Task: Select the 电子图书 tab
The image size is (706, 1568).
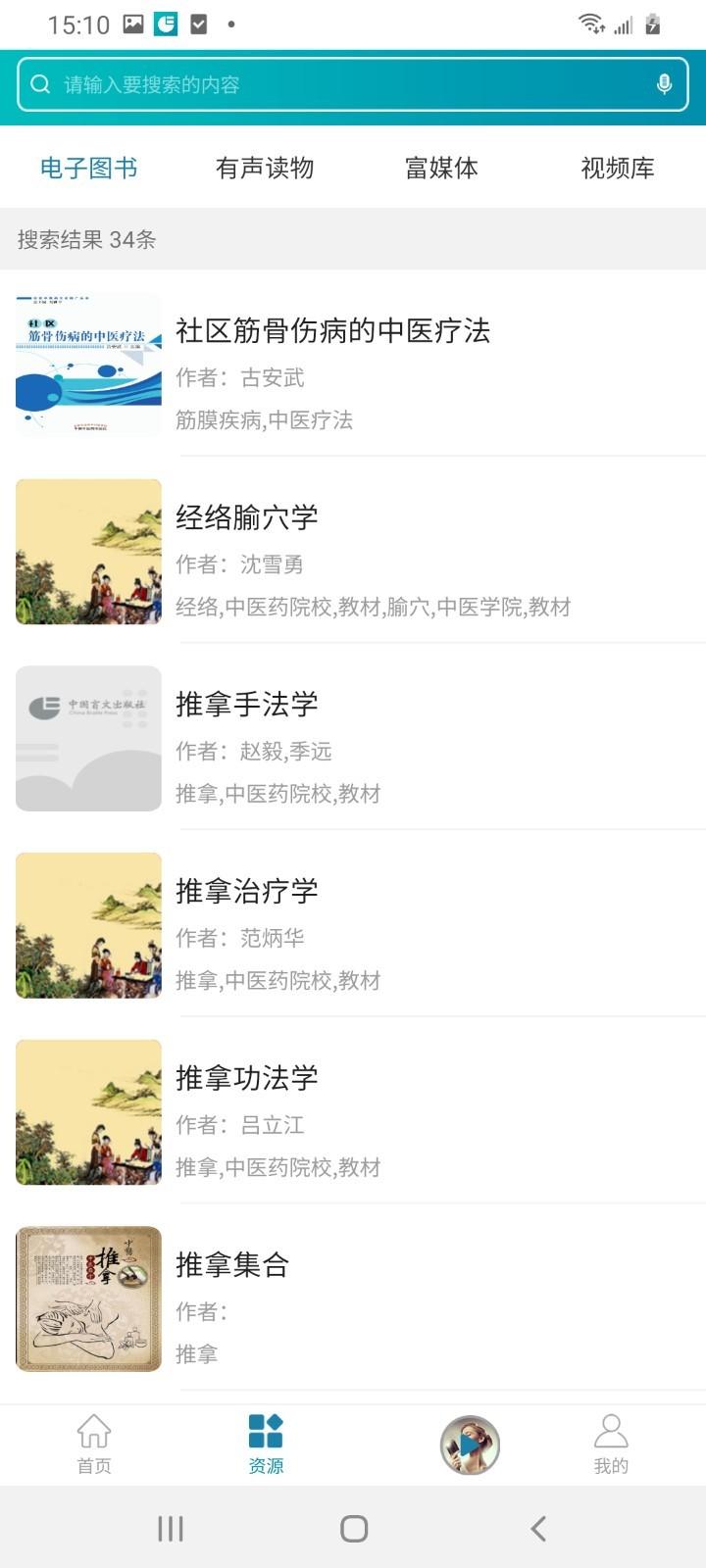Action: [88, 168]
